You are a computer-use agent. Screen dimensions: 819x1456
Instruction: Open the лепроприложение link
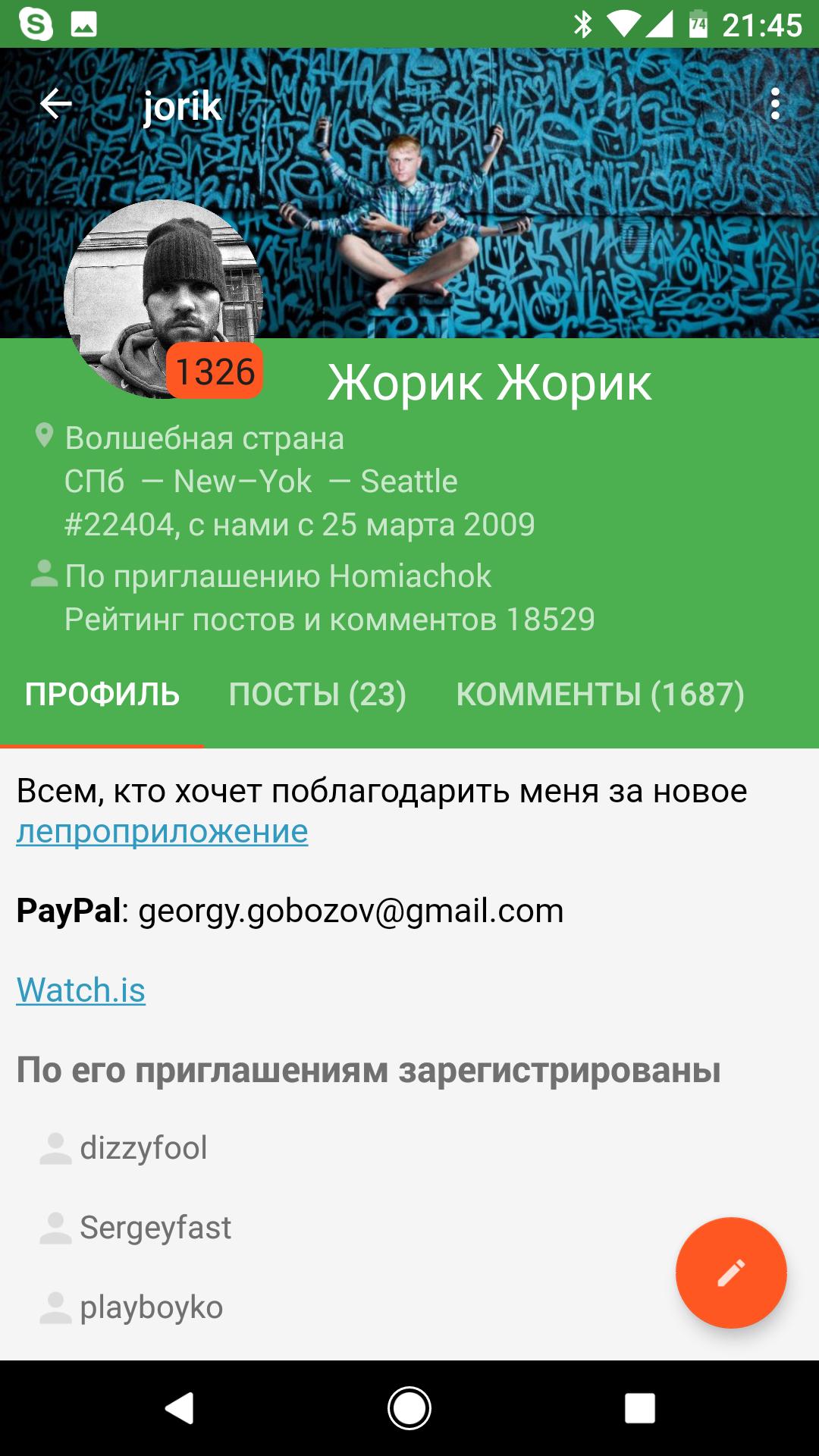pyautogui.click(x=162, y=831)
